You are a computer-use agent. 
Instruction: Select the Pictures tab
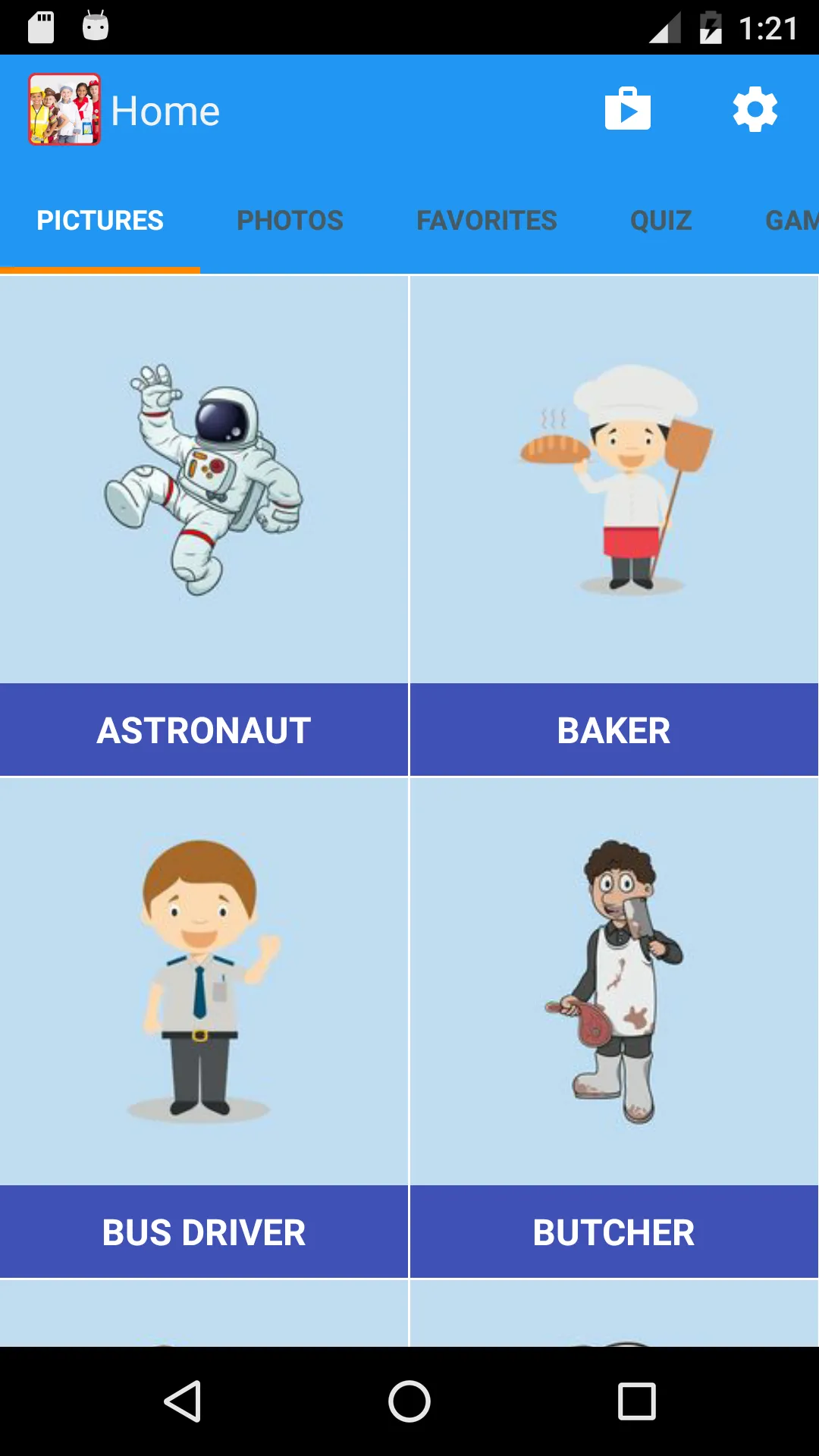click(x=100, y=221)
